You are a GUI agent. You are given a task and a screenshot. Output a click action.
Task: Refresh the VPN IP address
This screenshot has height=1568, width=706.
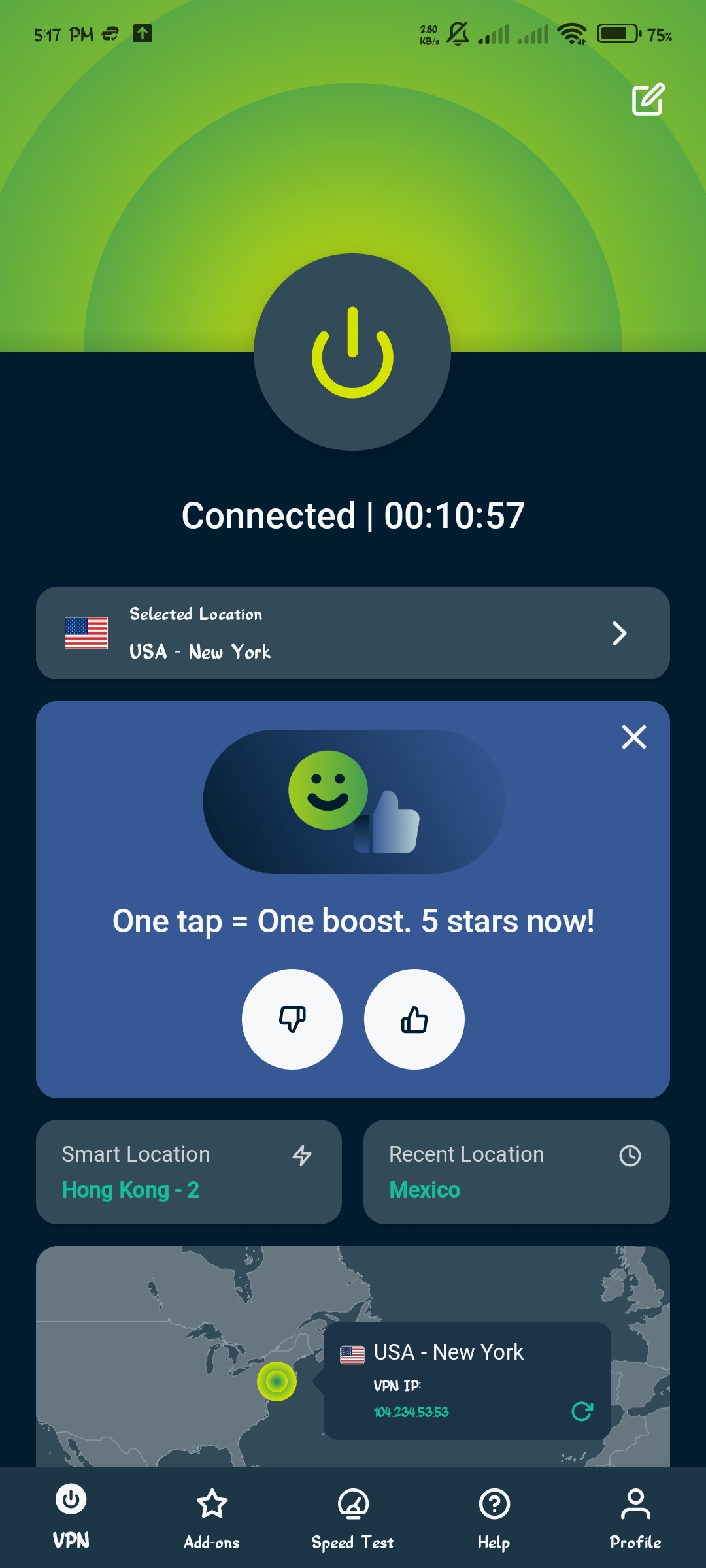tap(582, 1411)
